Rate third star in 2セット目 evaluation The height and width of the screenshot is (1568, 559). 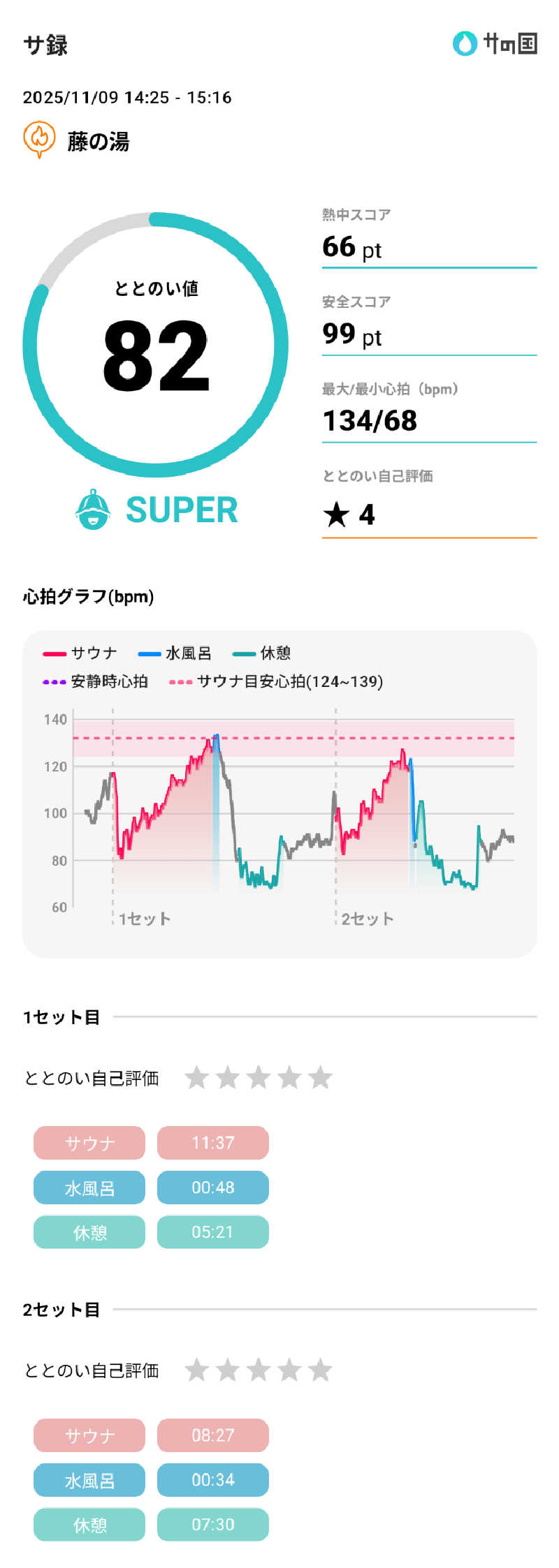click(259, 1370)
